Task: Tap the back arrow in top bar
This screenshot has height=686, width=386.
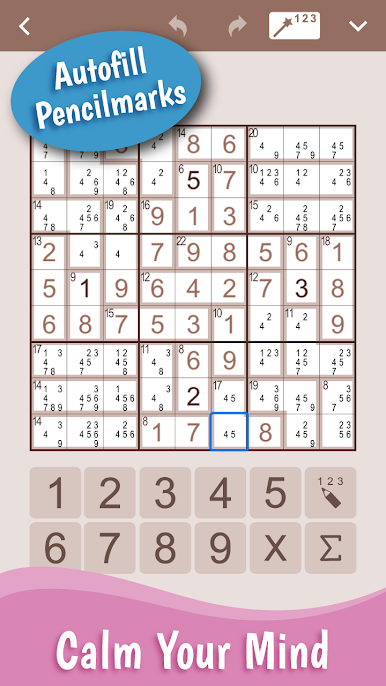Action: click(x=24, y=26)
